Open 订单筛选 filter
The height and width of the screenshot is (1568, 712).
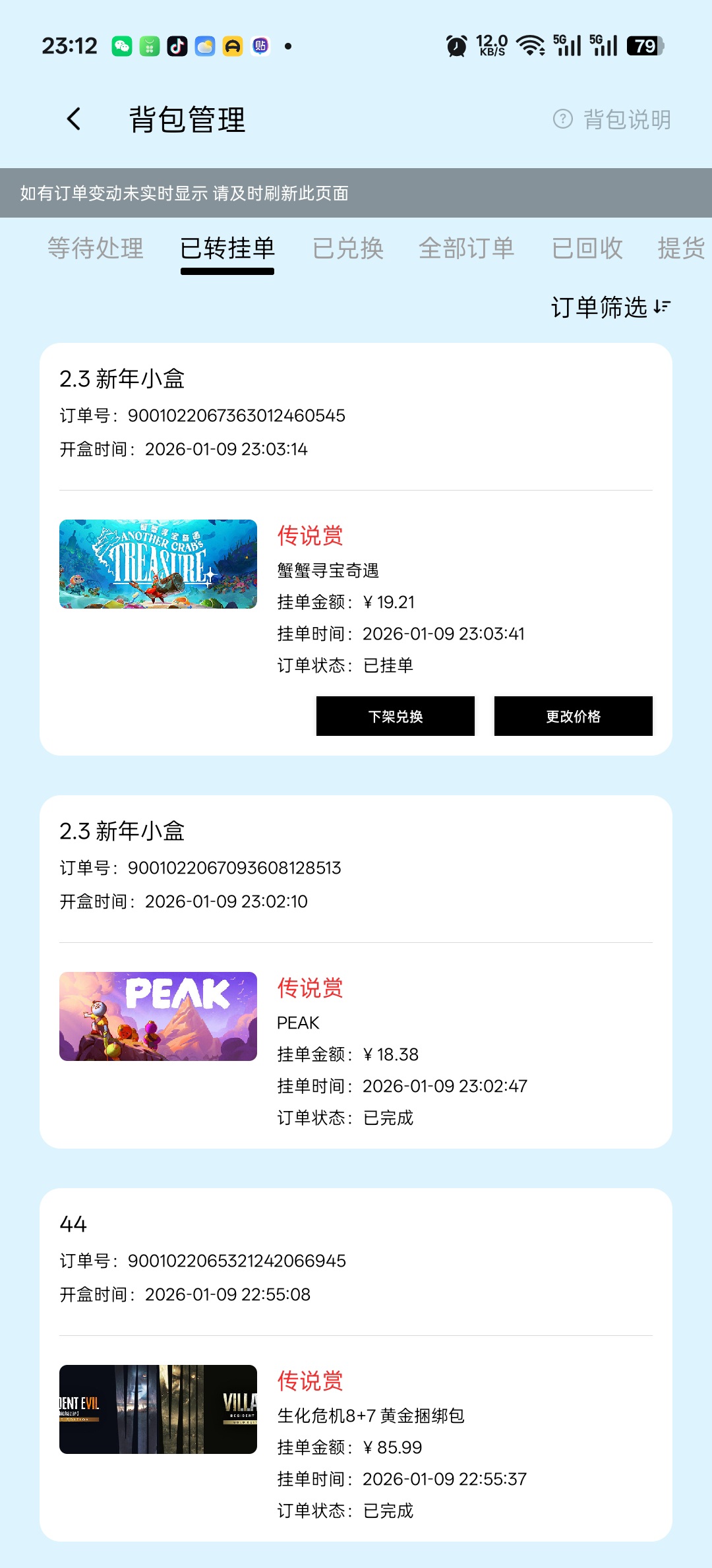tap(610, 307)
